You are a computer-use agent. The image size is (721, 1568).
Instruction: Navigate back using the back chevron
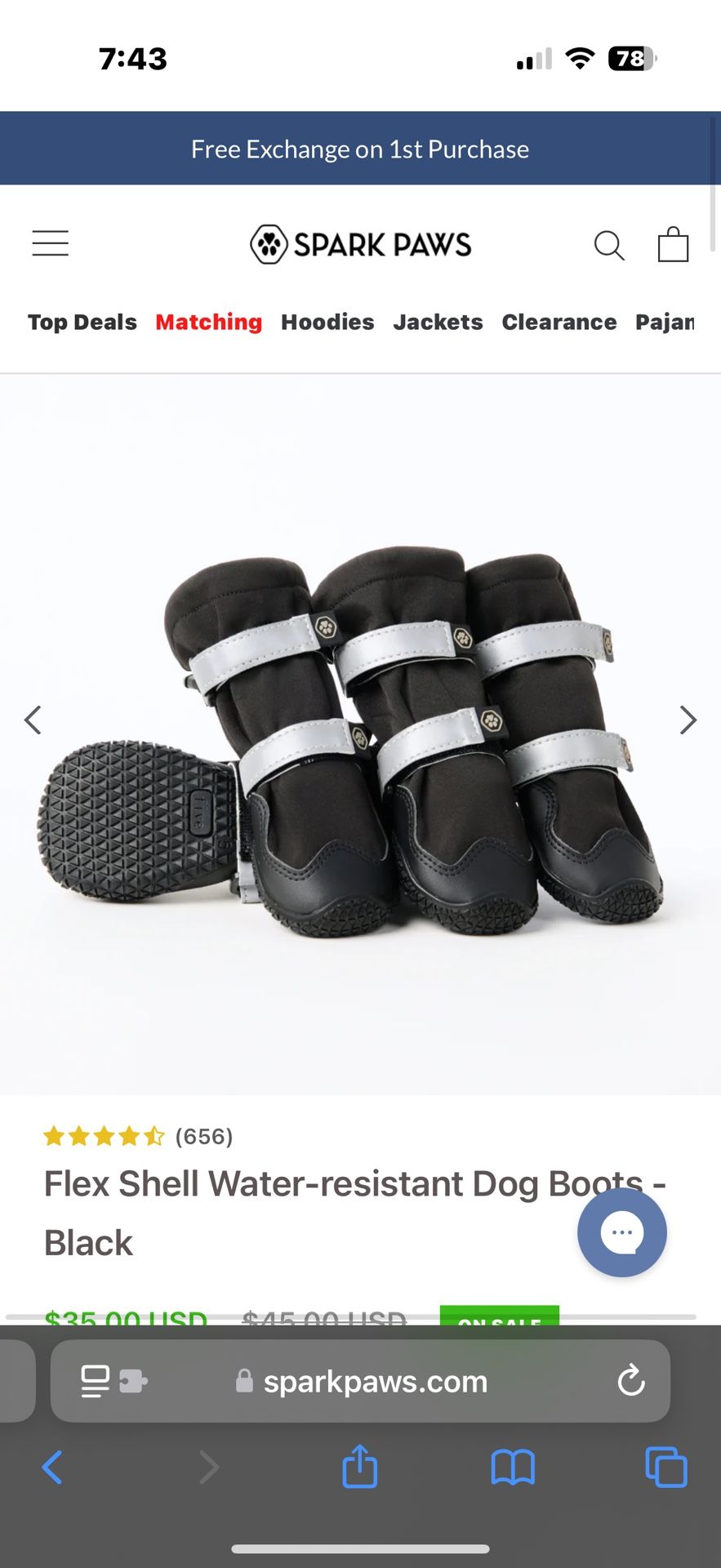point(52,1466)
